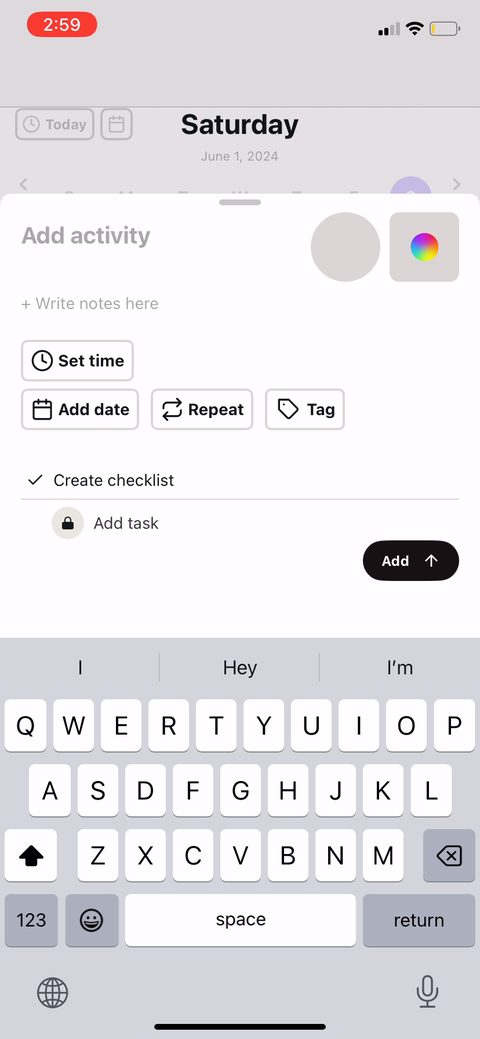Tap the microphone dictation icon
480x1039 pixels.
428,992
